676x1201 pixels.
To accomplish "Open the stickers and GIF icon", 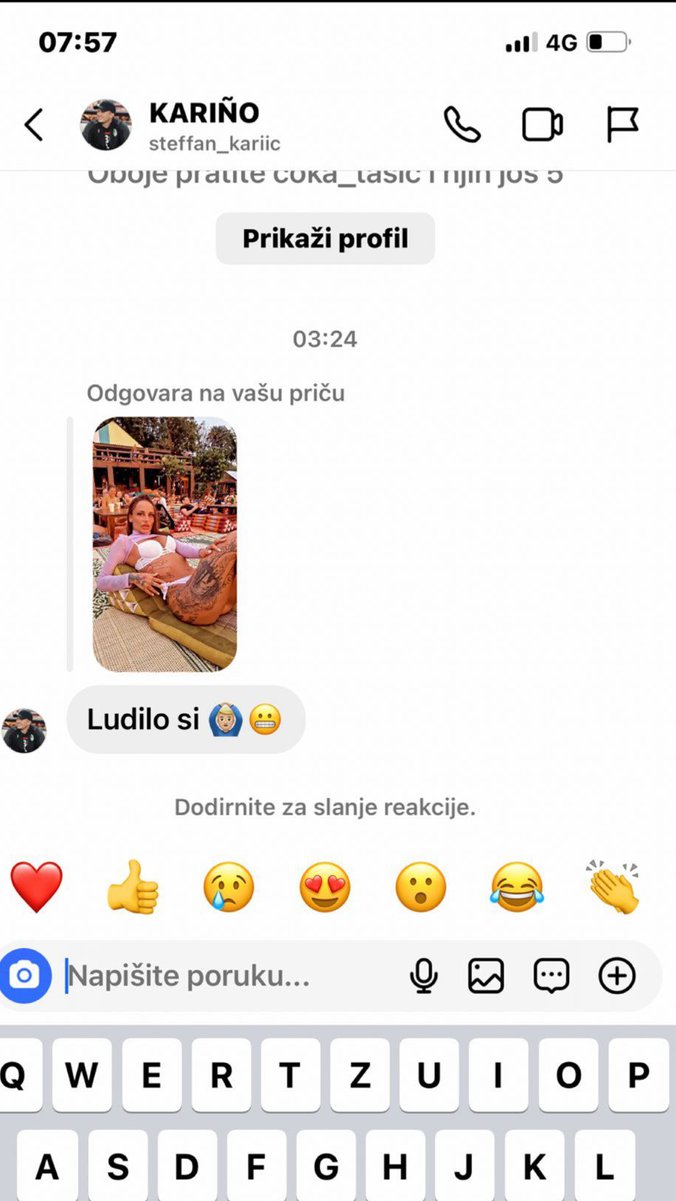I will 551,975.
